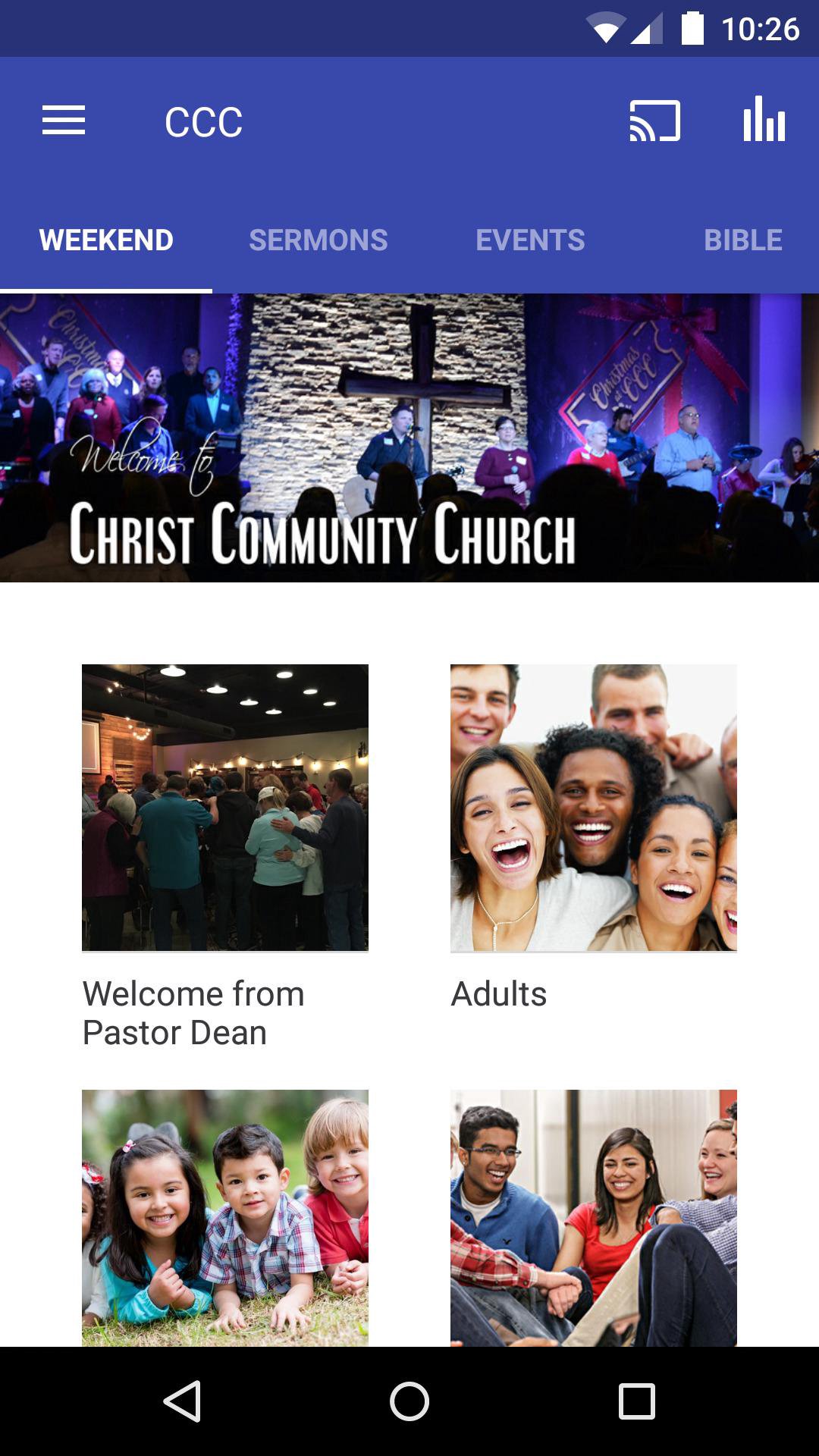Open the hamburger navigation drawer

[x=64, y=121]
